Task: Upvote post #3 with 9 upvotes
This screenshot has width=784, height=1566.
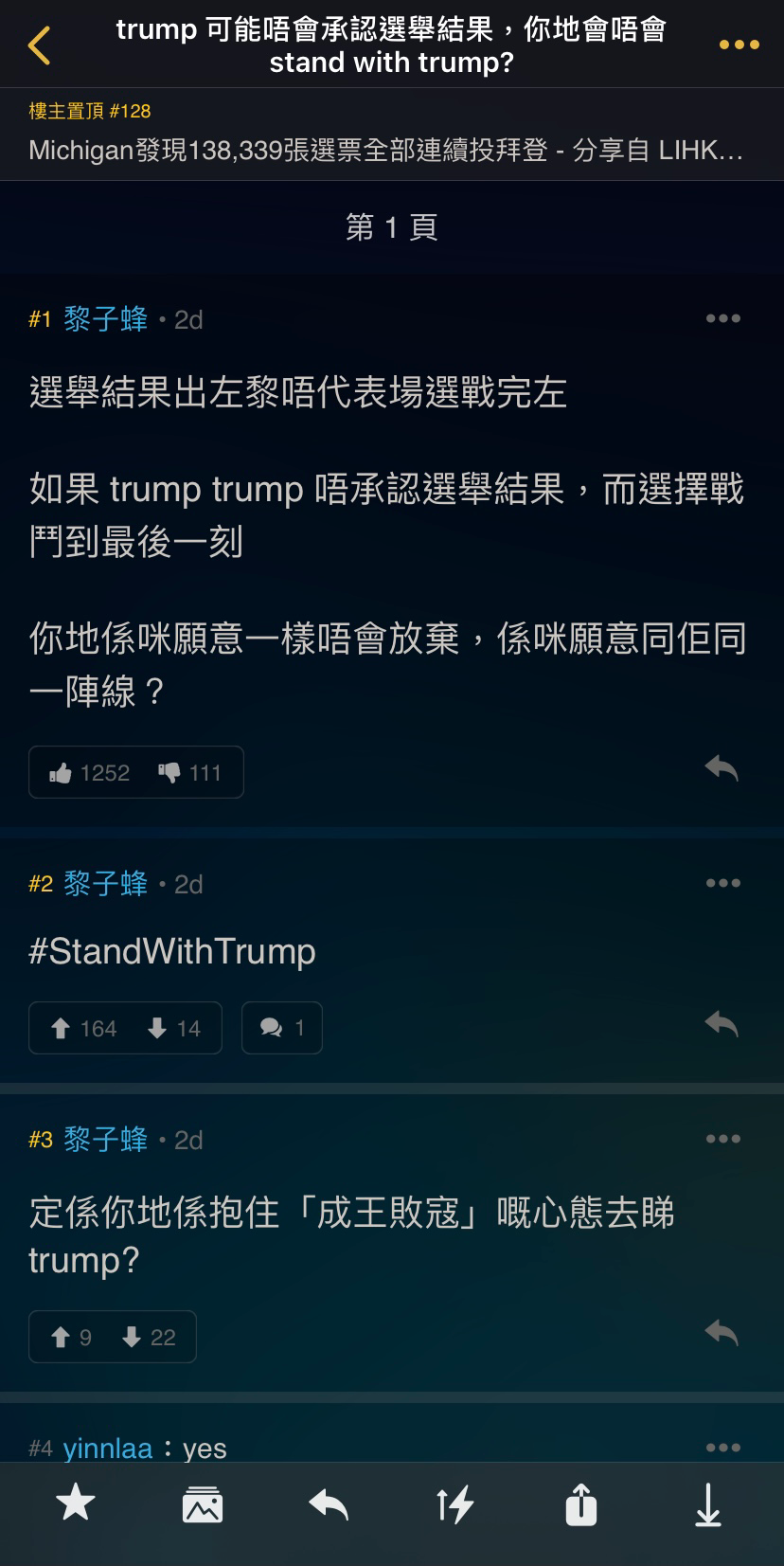Action: point(71,1337)
